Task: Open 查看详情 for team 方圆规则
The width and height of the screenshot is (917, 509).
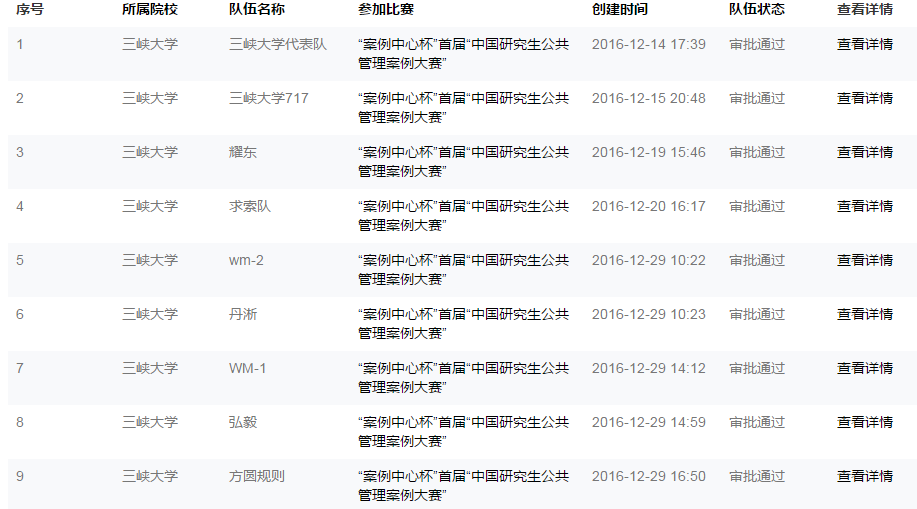Action: (864, 476)
